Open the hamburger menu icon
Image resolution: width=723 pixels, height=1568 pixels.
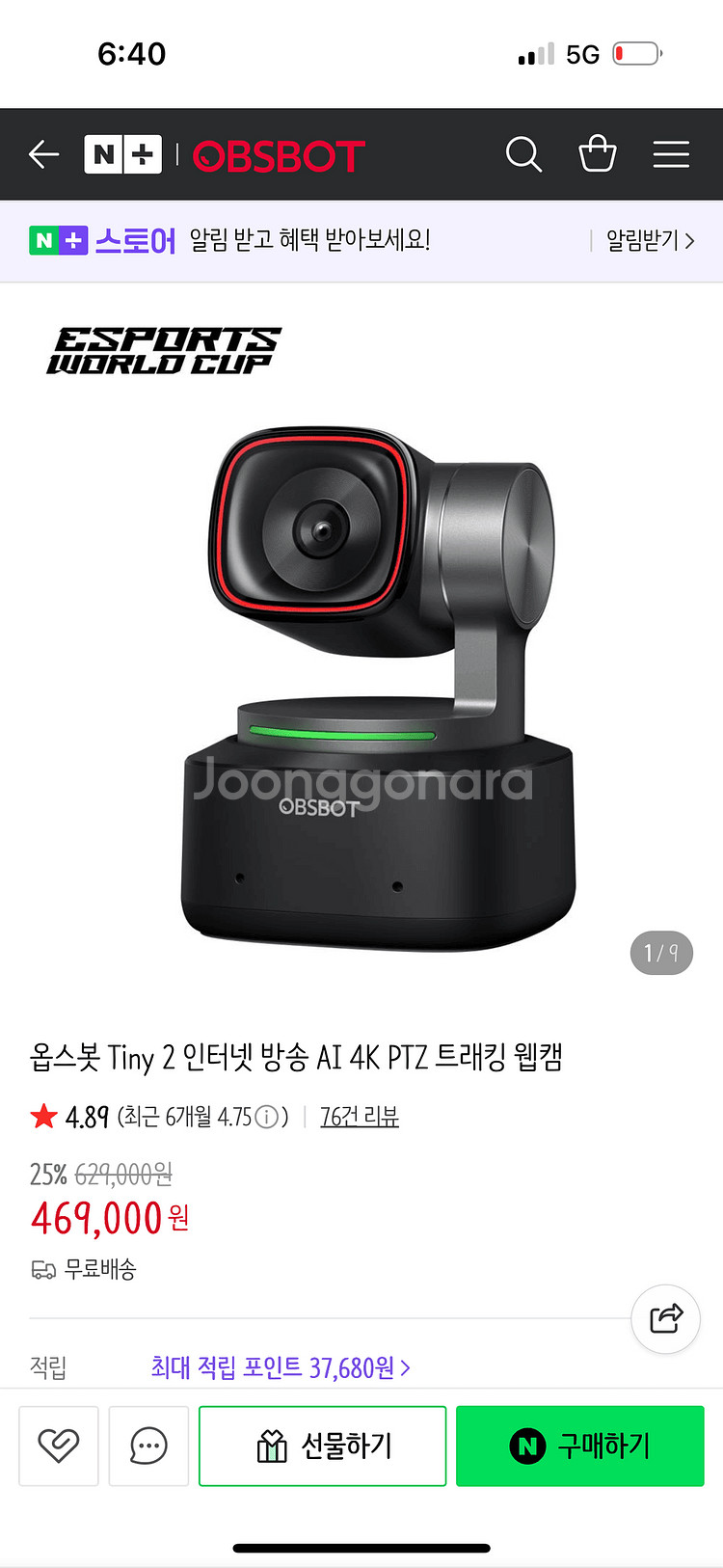[671, 153]
